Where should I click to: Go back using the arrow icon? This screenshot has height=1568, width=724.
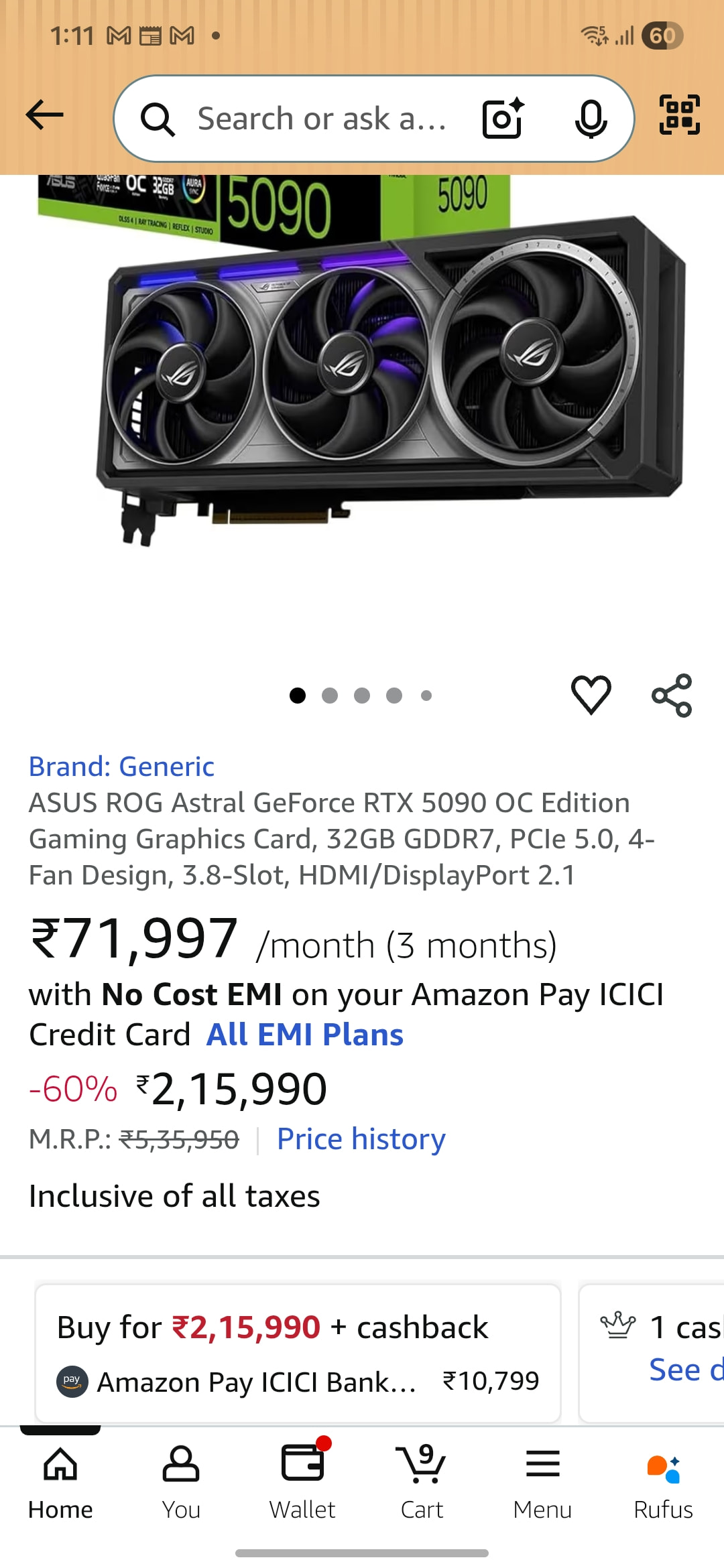pos(44,115)
